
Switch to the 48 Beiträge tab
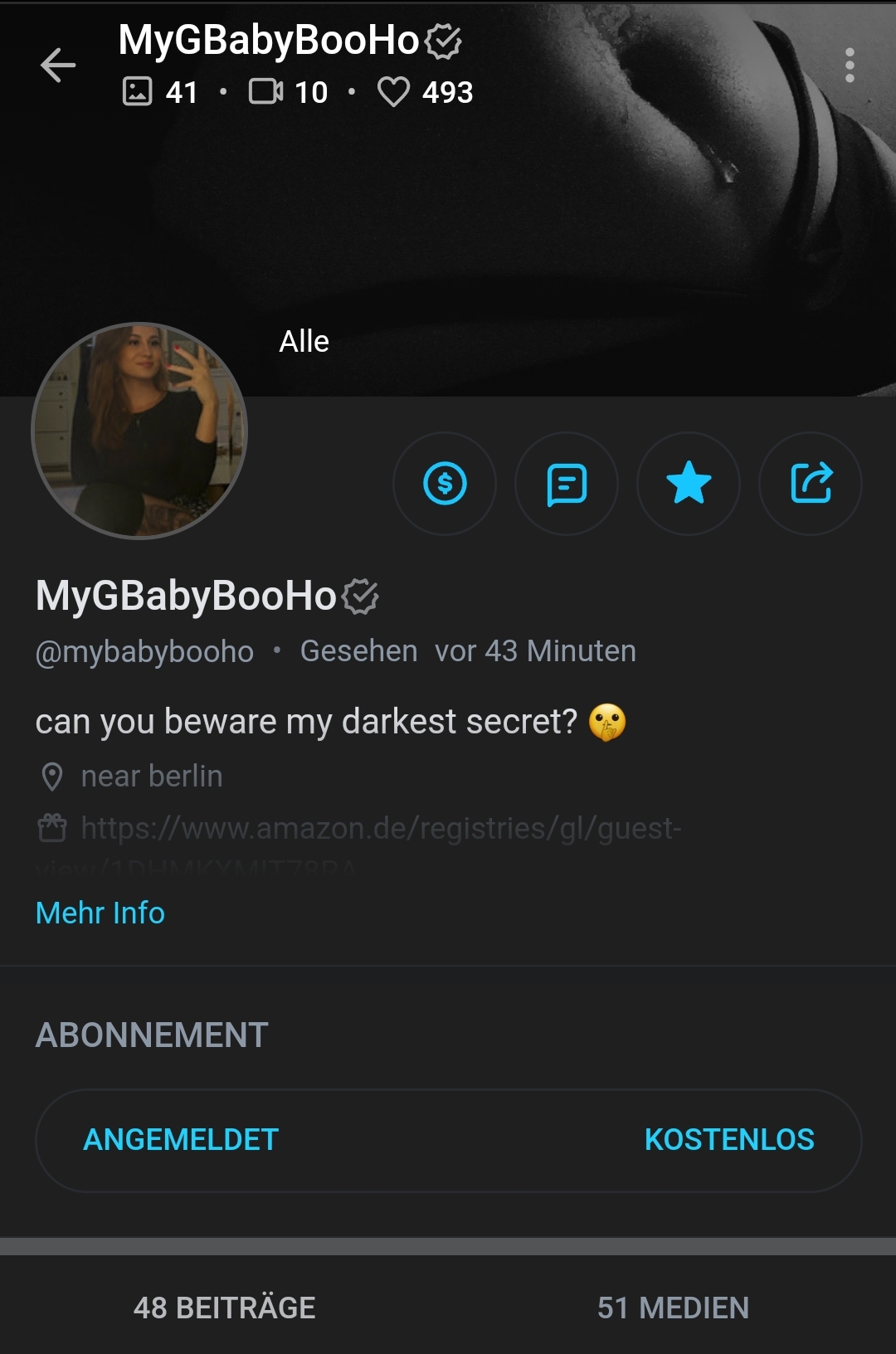[224, 1308]
